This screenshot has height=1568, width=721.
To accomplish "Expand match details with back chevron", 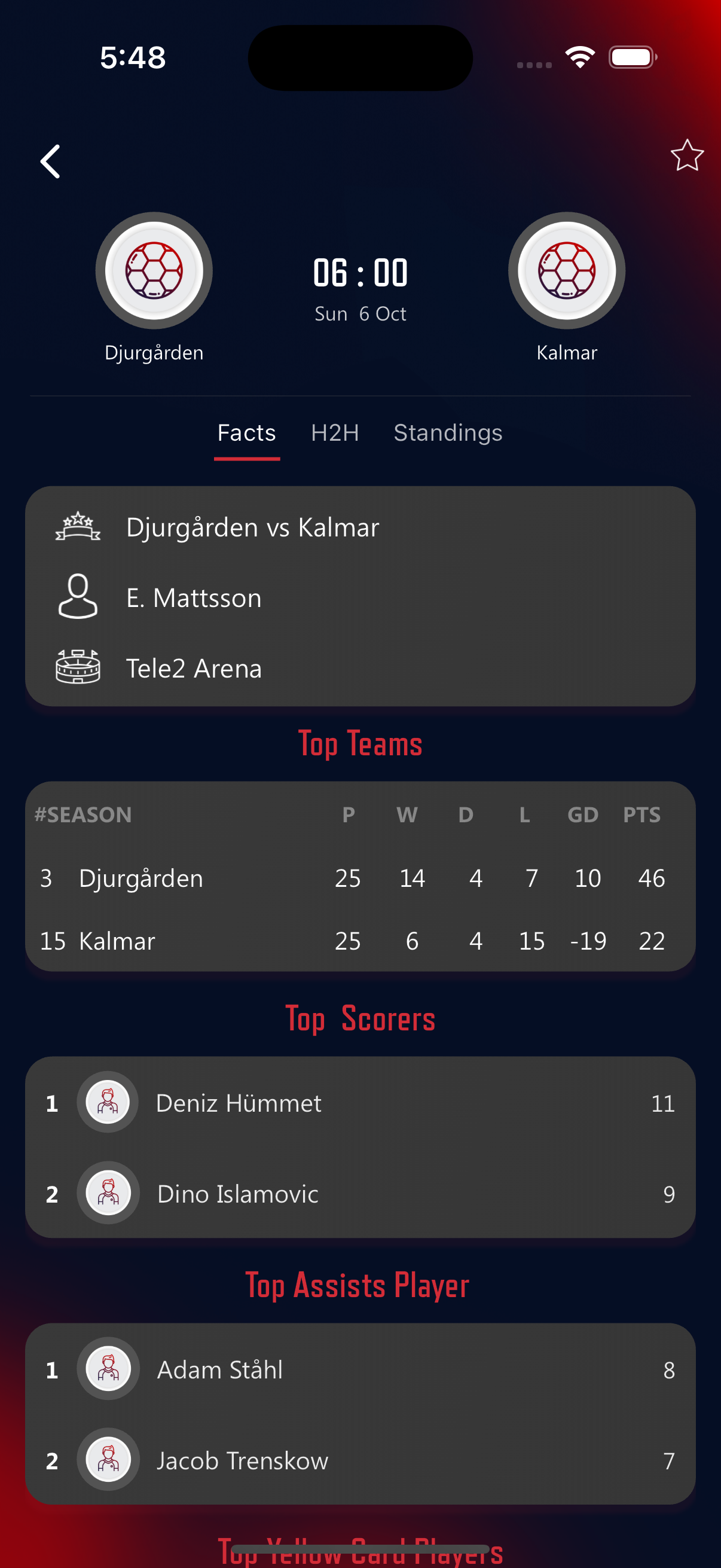I will click(50, 161).
